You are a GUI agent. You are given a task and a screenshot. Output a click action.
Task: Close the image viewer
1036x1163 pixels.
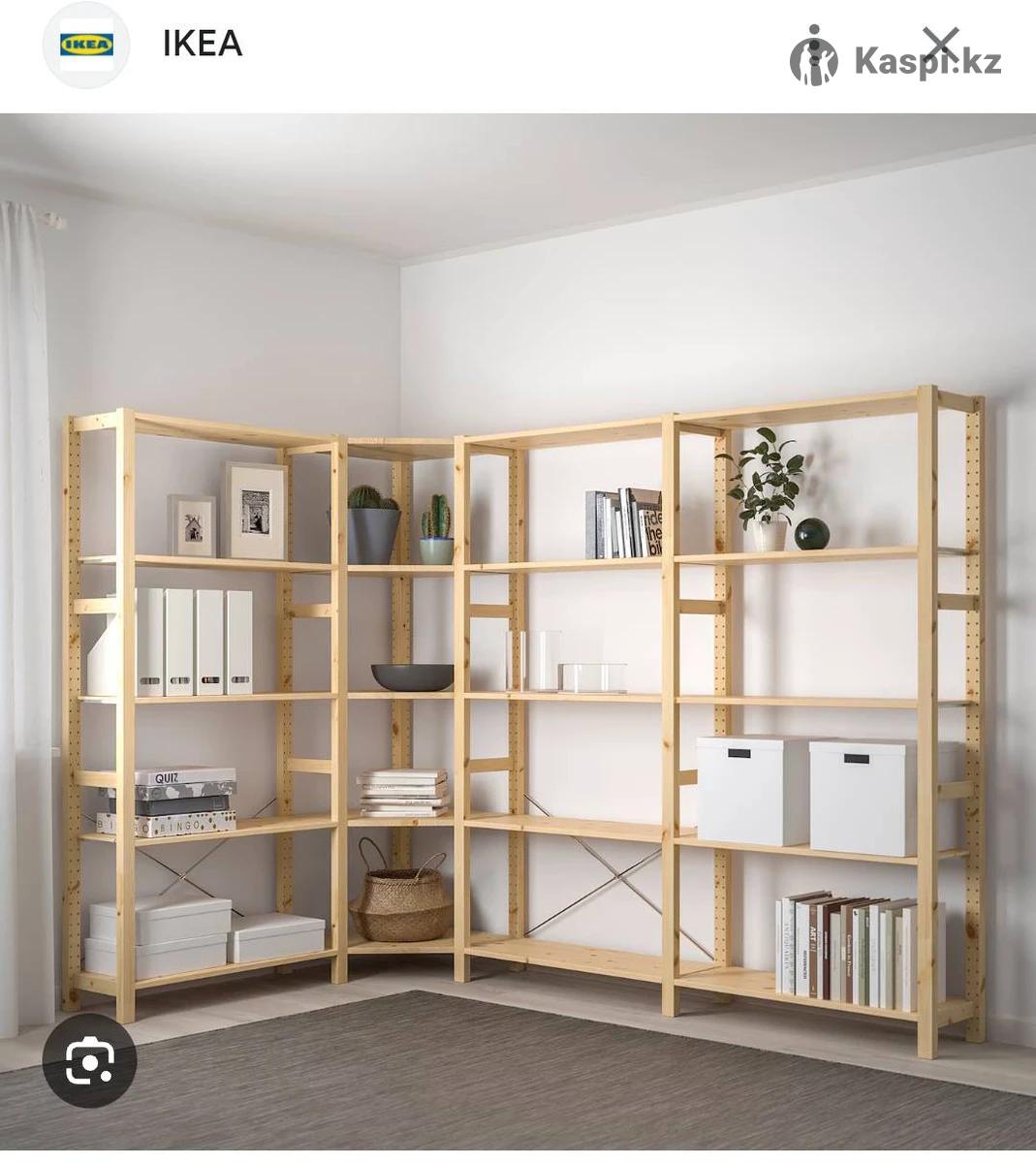click(939, 44)
